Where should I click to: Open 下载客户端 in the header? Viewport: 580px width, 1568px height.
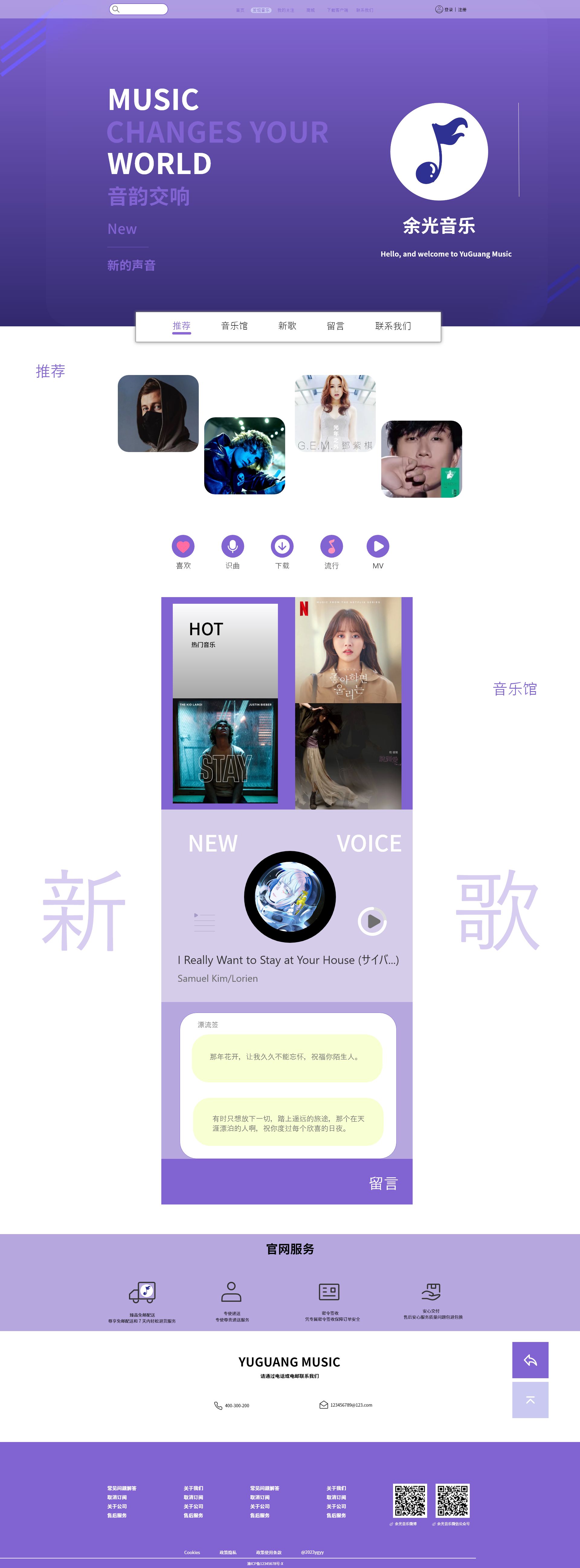click(337, 10)
